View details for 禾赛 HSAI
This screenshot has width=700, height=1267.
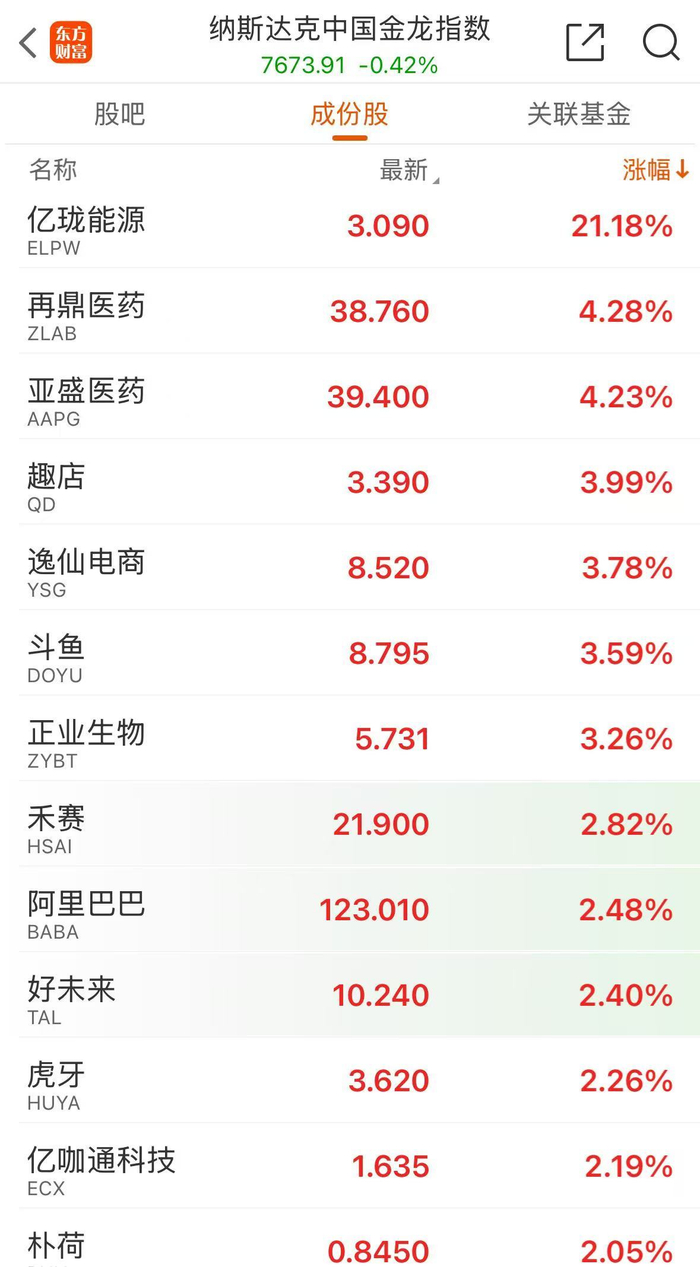(x=350, y=824)
